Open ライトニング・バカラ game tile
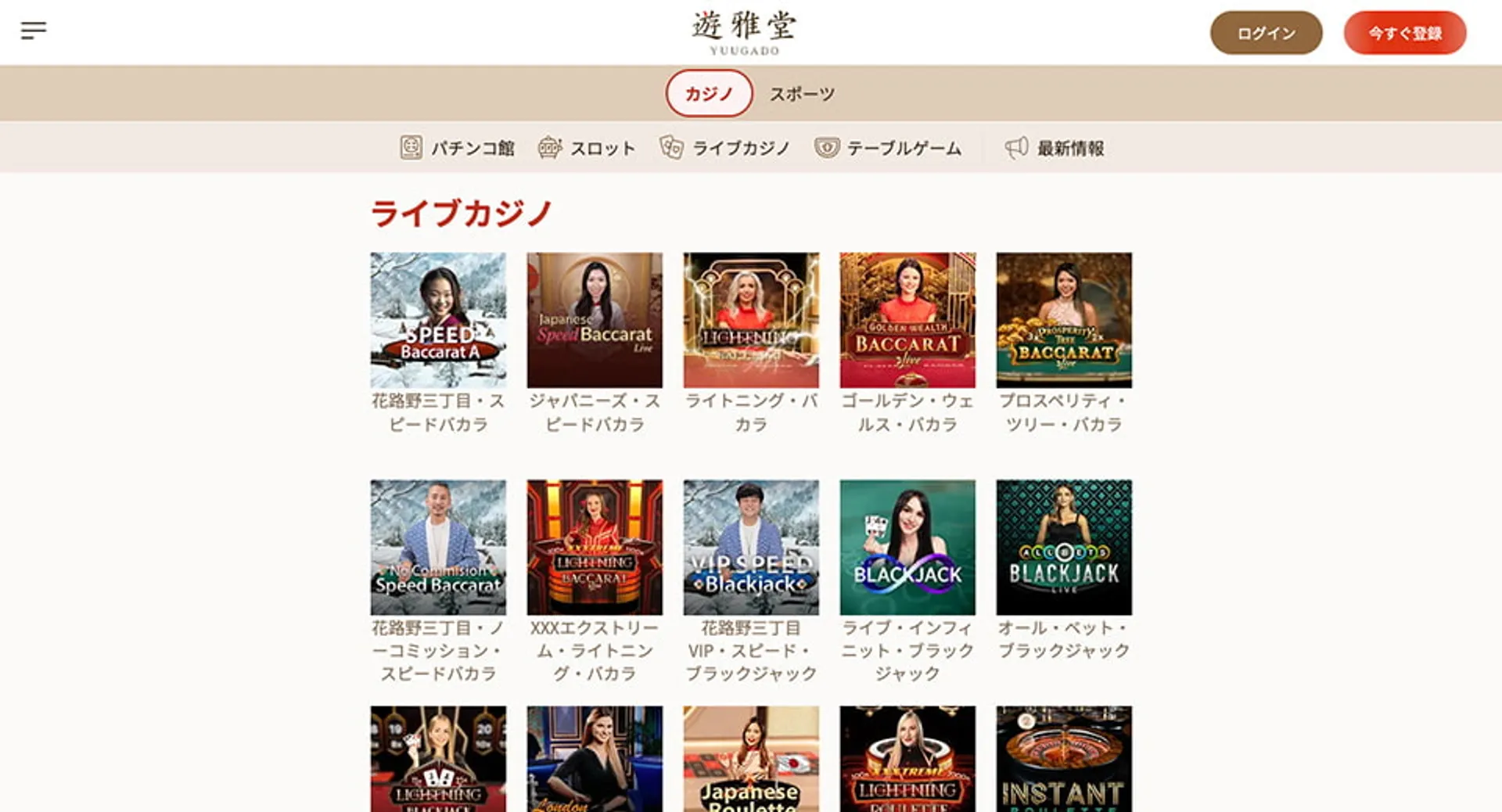The height and width of the screenshot is (812, 1502). (x=751, y=320)
